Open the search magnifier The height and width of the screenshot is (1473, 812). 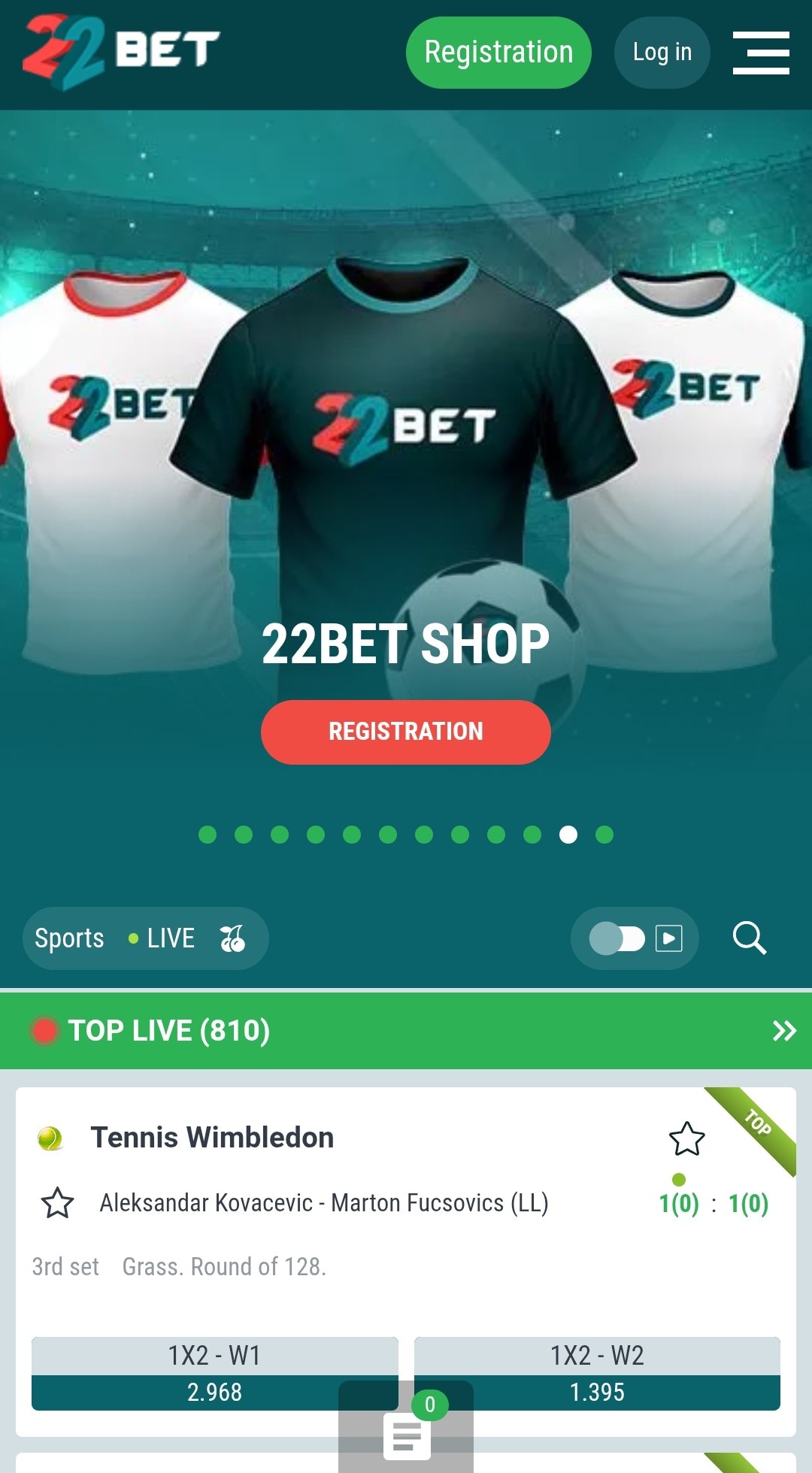750,938
